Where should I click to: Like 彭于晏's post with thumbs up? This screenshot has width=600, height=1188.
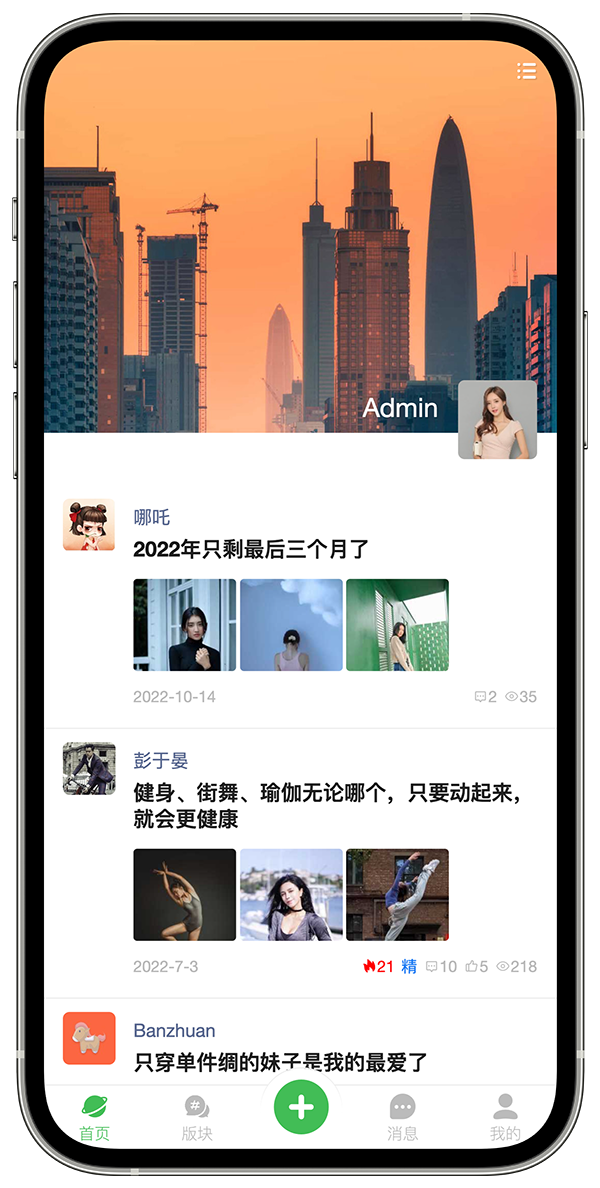tap(476, 967)
